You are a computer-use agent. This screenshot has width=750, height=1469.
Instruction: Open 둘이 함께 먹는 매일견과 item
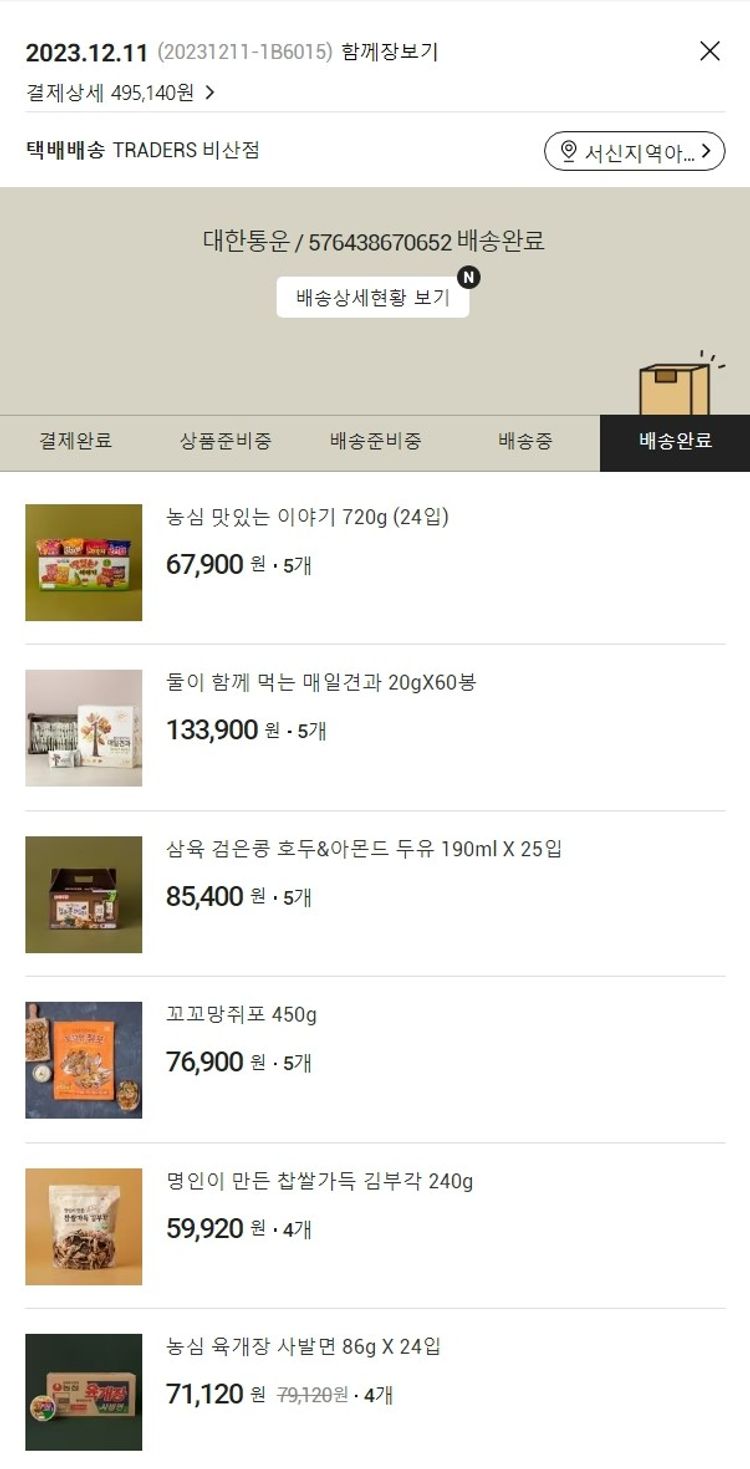[320, 684]
